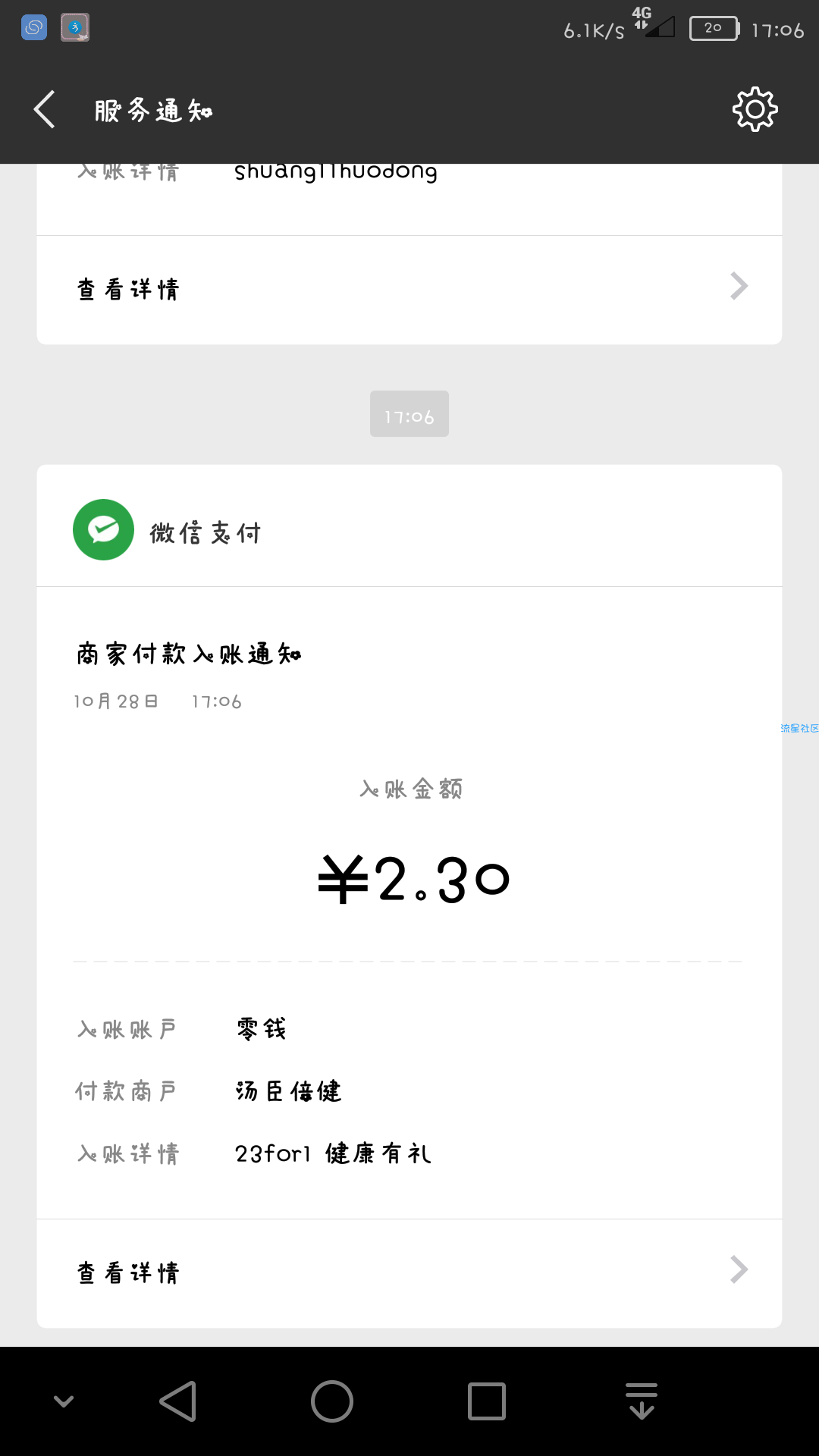Hide the navigation bar with the down chevron
Viewport: 819px width, 1456px height.
pos(64,1401)
